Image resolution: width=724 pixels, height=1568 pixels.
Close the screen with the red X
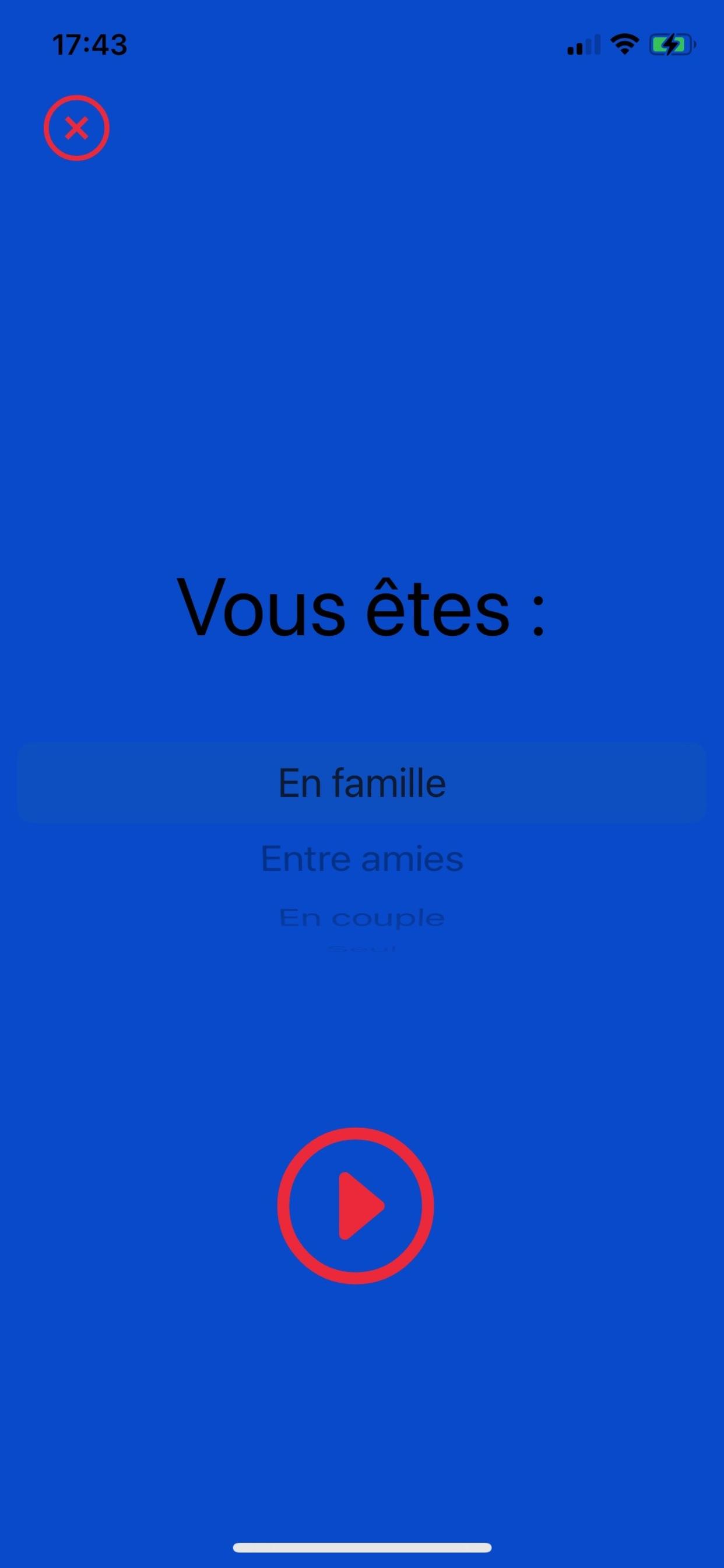(x=76, y=128)
